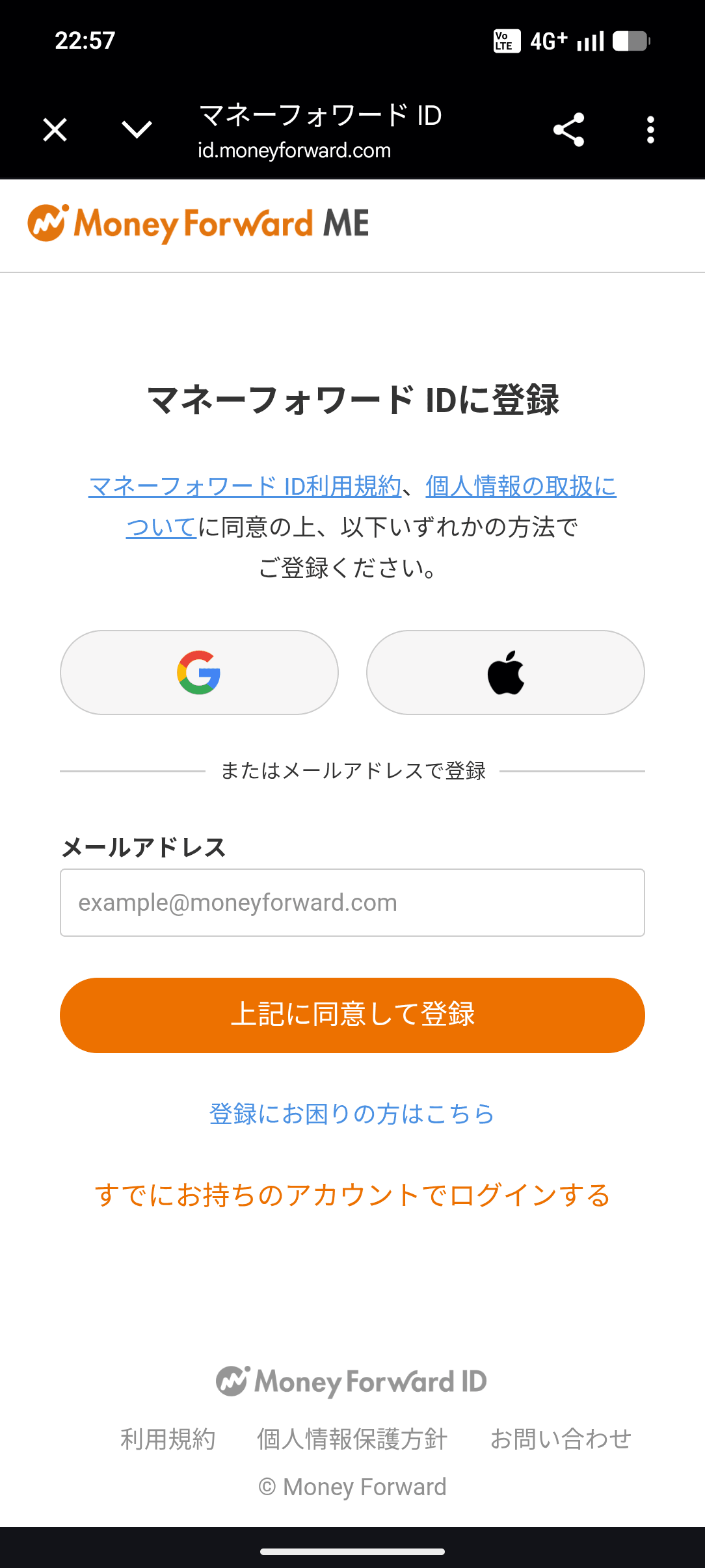Open 利用規約 in the footer
Screen dimensions: 705x1568
point(168,1439)
